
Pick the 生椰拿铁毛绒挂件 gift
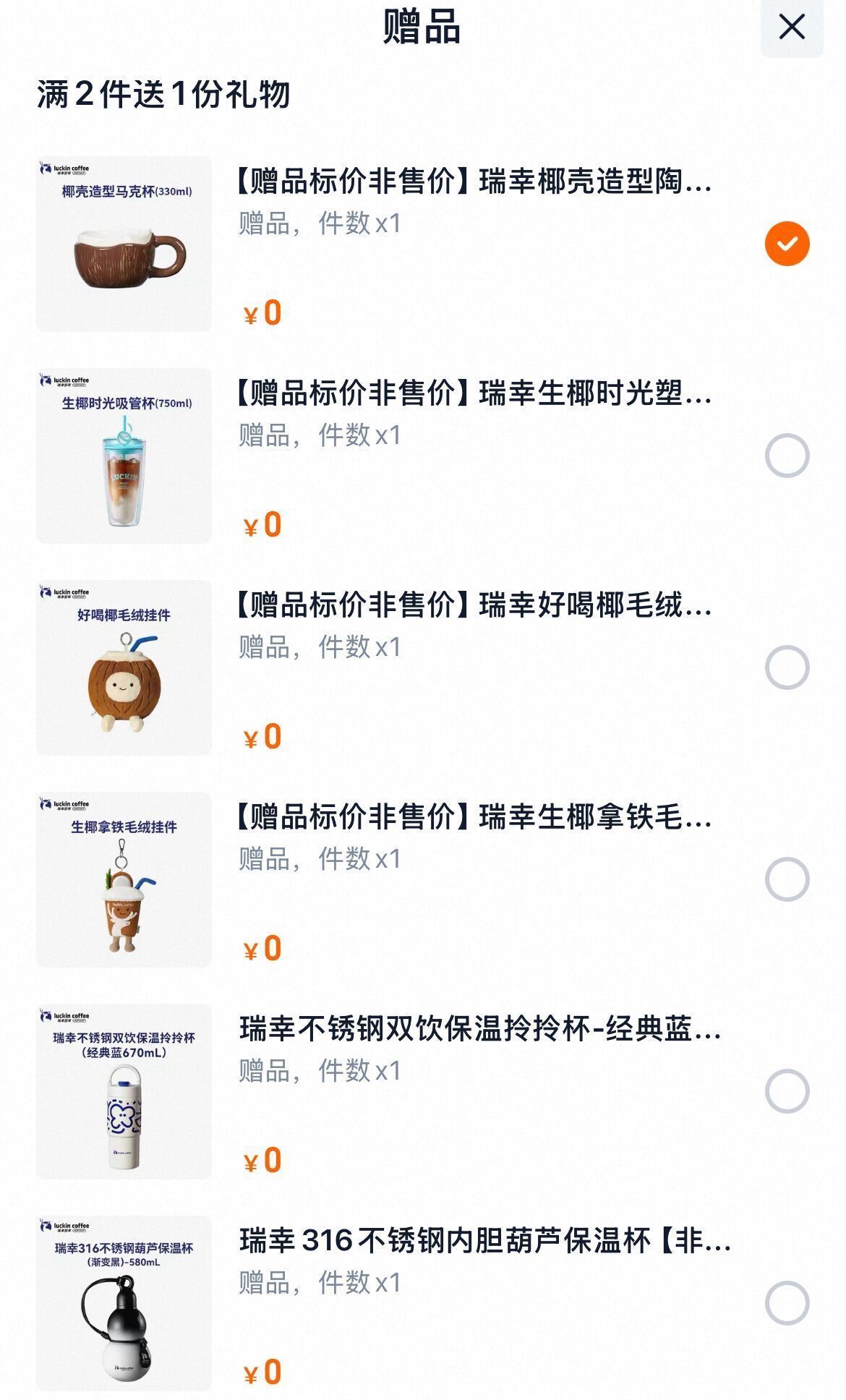pyautogui.click(x=787, y=879)
